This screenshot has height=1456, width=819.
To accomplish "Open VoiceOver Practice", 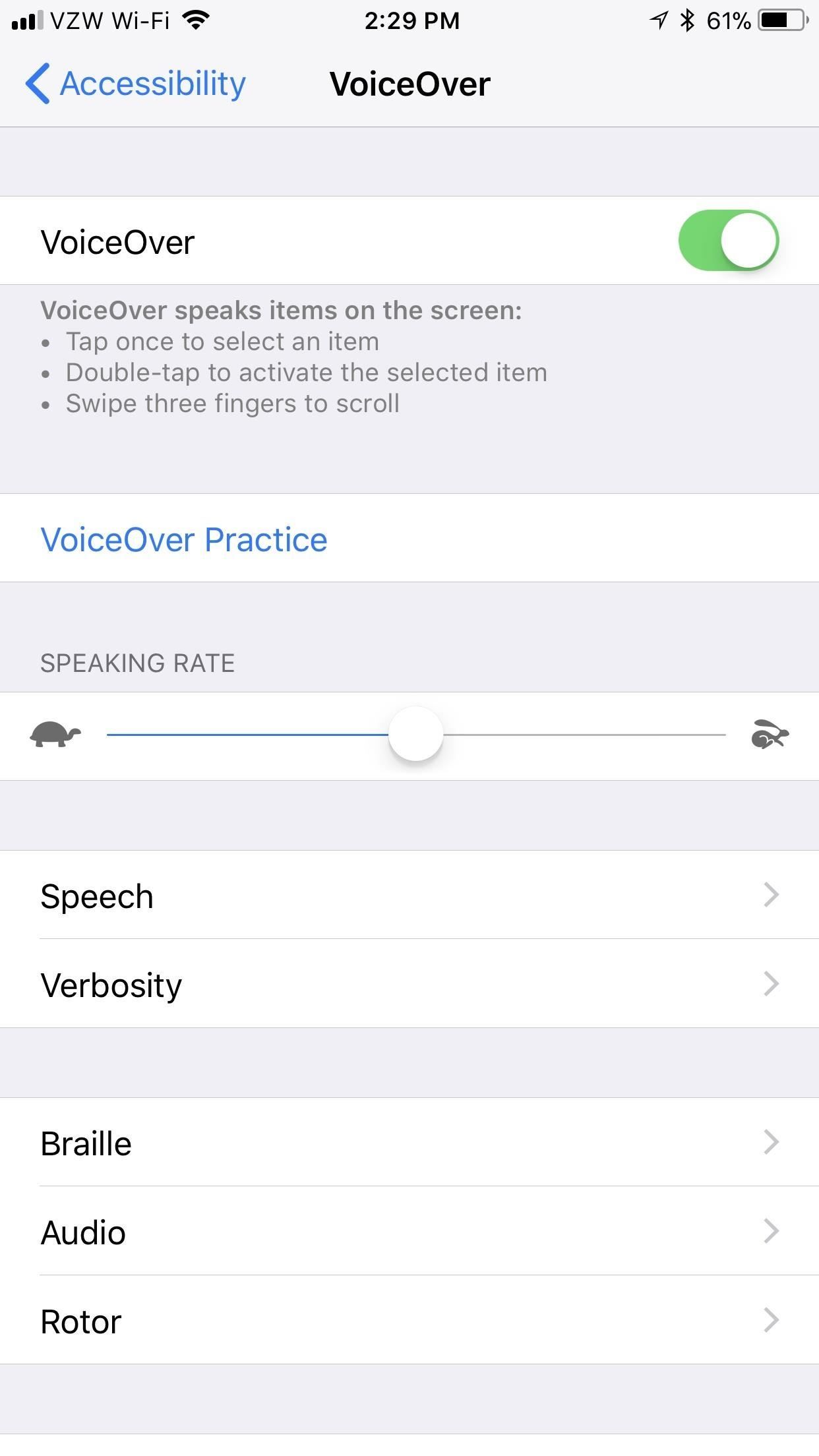I will (x=183, y=539).
